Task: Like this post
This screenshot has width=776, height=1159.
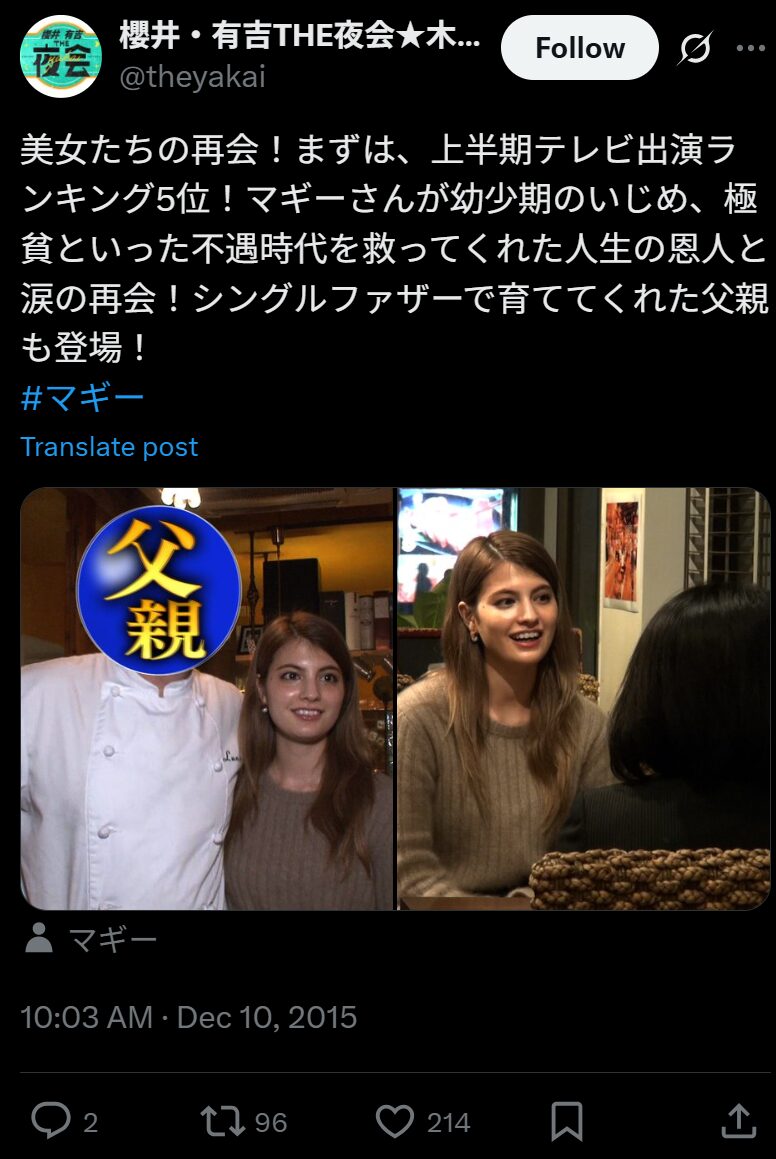Action: pos(395,1121)
